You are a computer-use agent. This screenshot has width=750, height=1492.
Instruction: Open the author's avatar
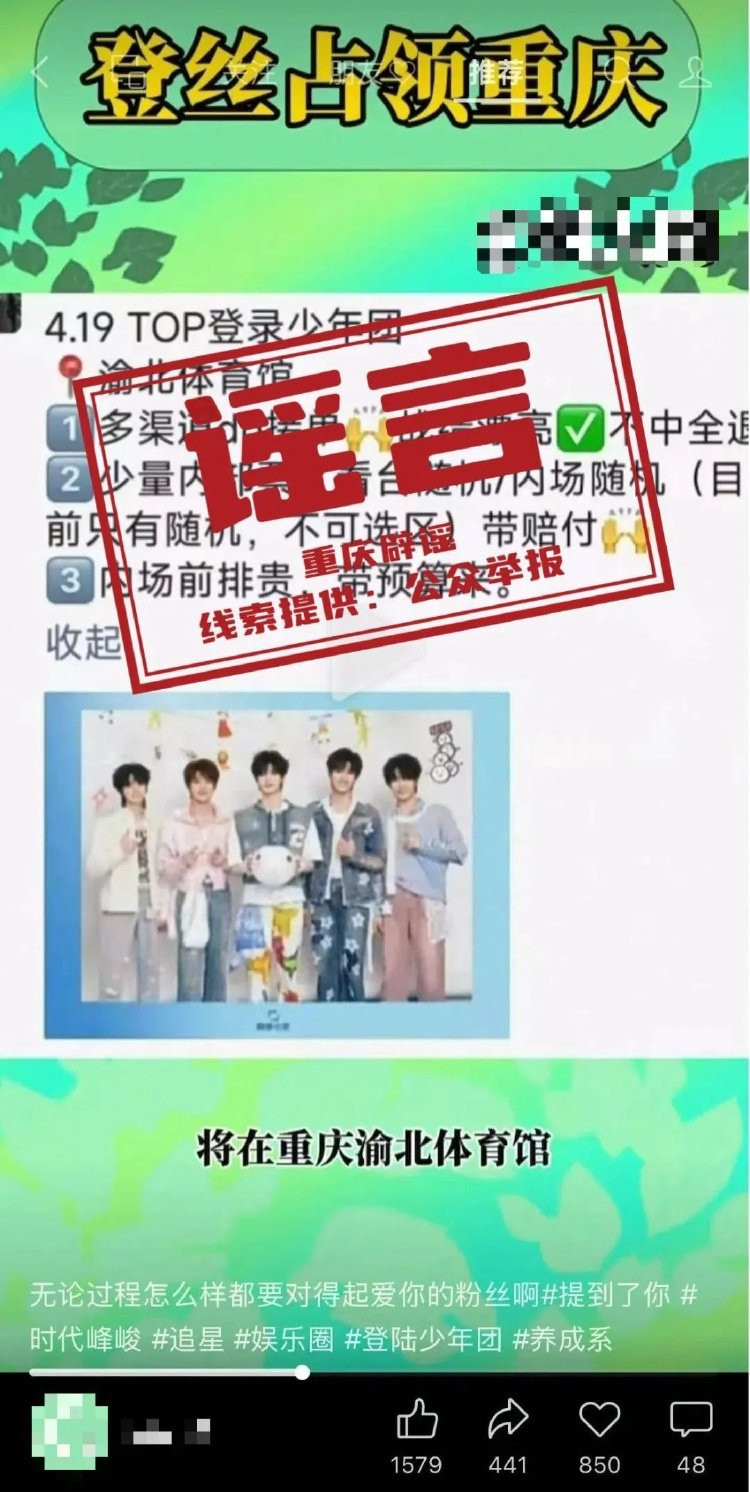click(x=69, y=1430)
